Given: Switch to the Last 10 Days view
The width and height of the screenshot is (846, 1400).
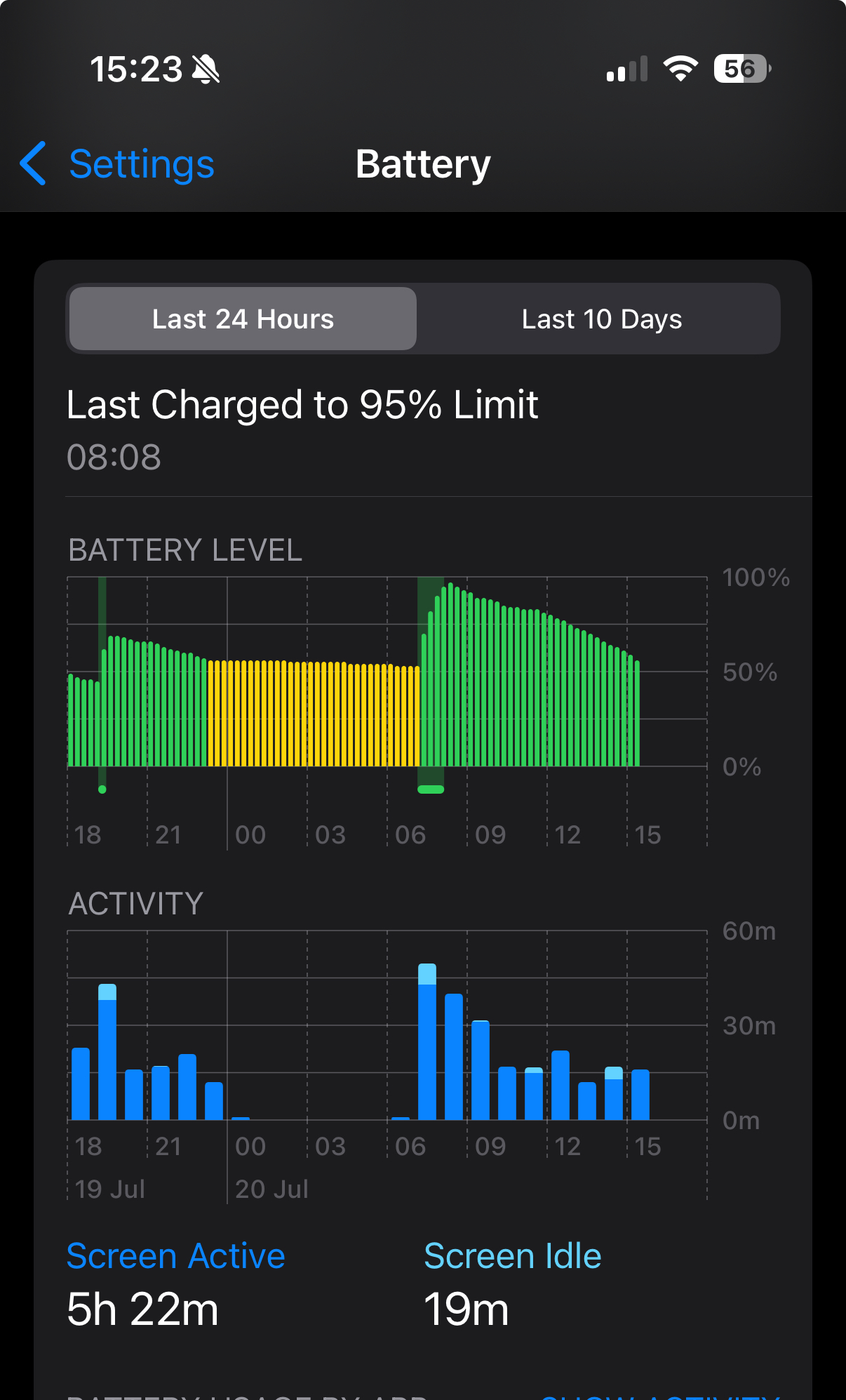Looking at the screenshot, I should [x=601, y=319].
